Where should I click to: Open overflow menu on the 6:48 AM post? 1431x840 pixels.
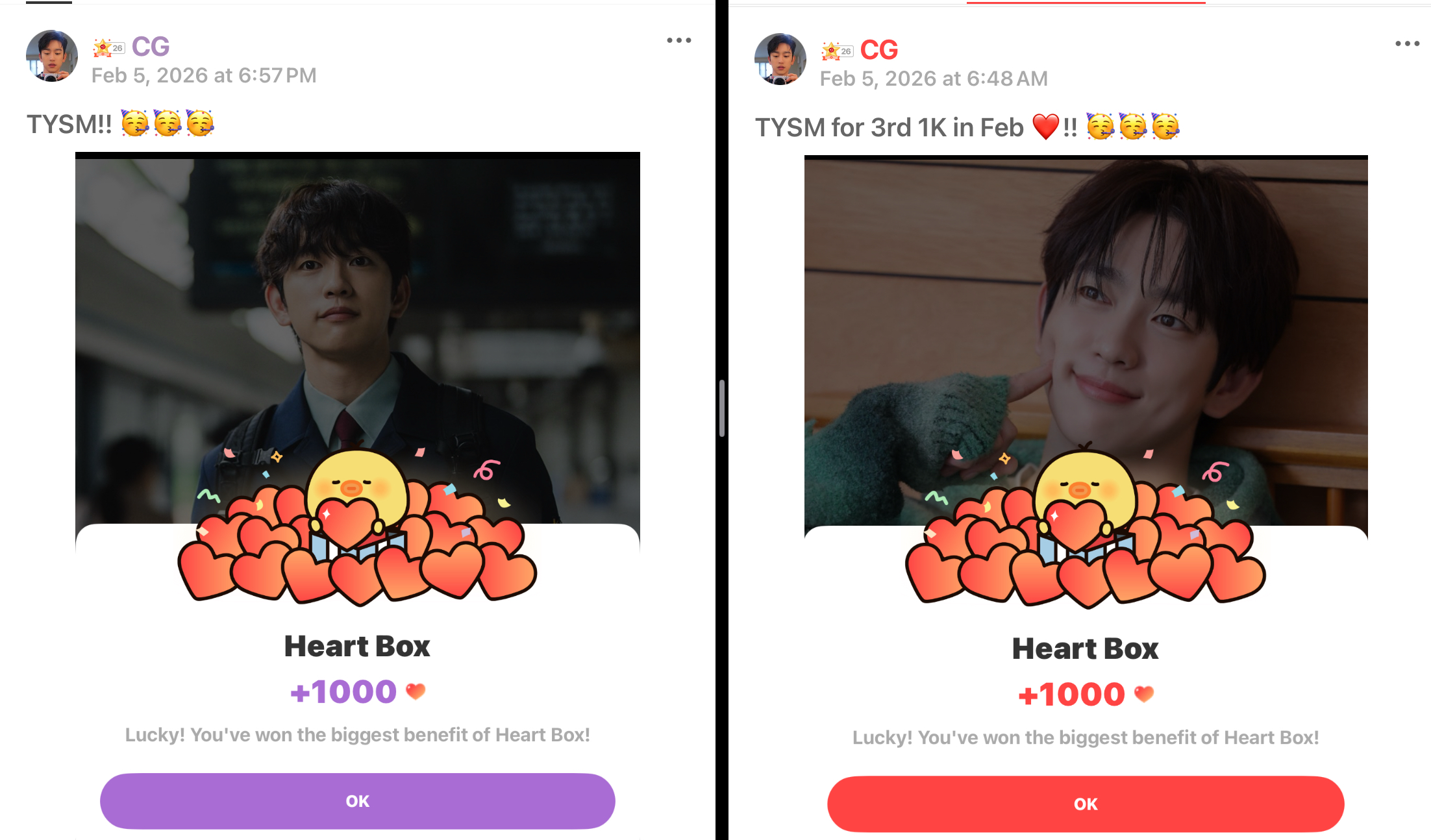(1407, 43)
